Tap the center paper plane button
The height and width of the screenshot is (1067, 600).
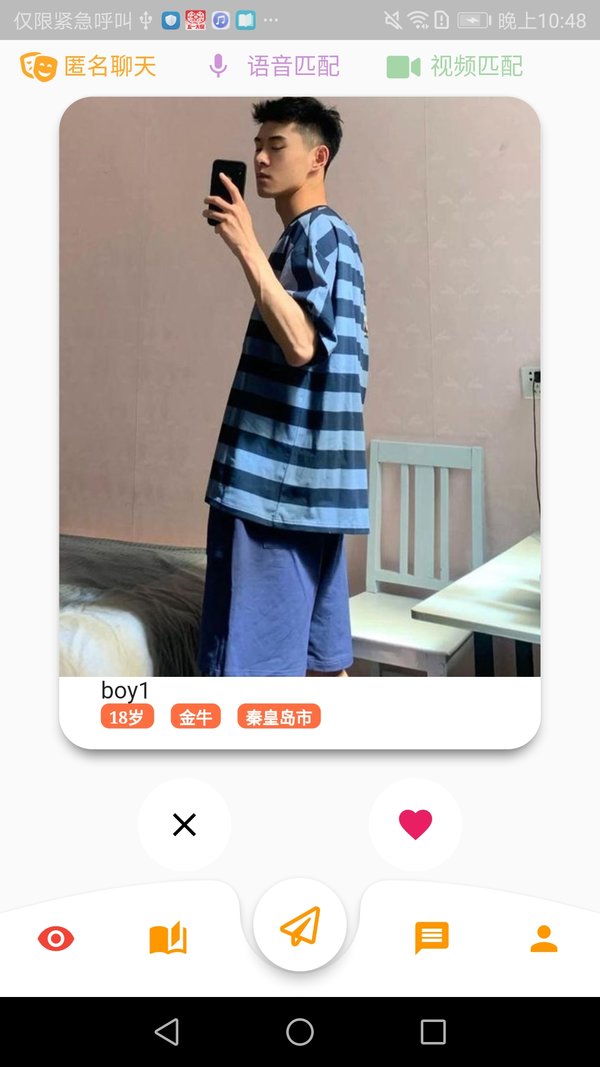point(300,926)
